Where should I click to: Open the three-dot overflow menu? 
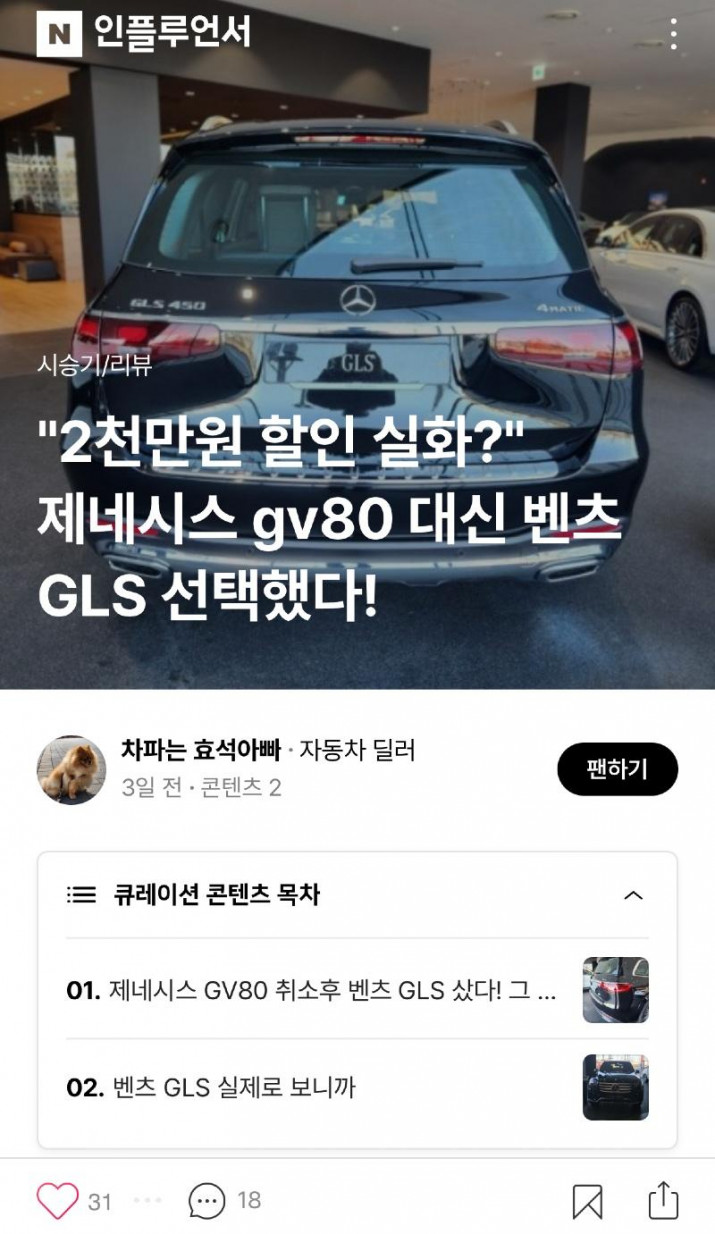click(x=674, y=34)
